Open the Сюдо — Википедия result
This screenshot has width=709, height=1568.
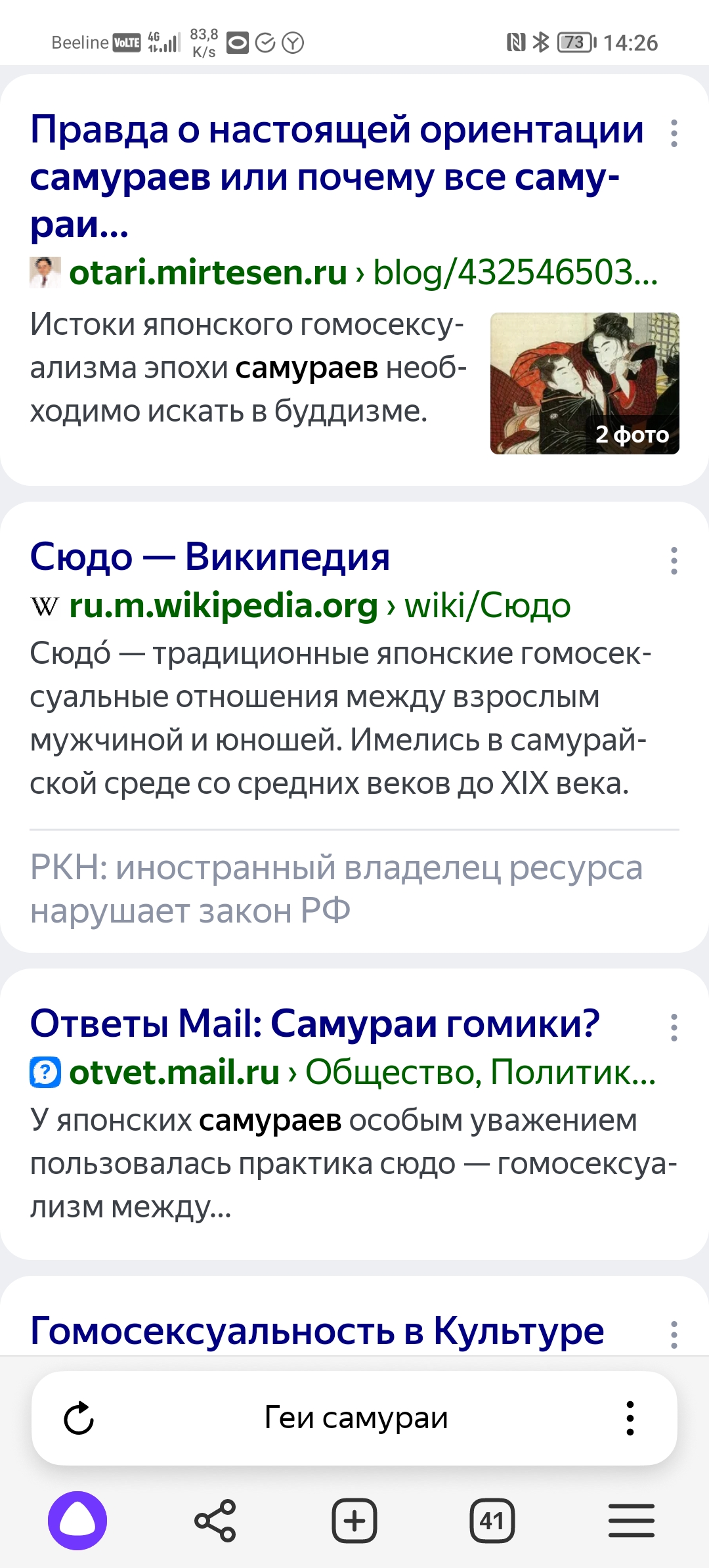[210, 557]
